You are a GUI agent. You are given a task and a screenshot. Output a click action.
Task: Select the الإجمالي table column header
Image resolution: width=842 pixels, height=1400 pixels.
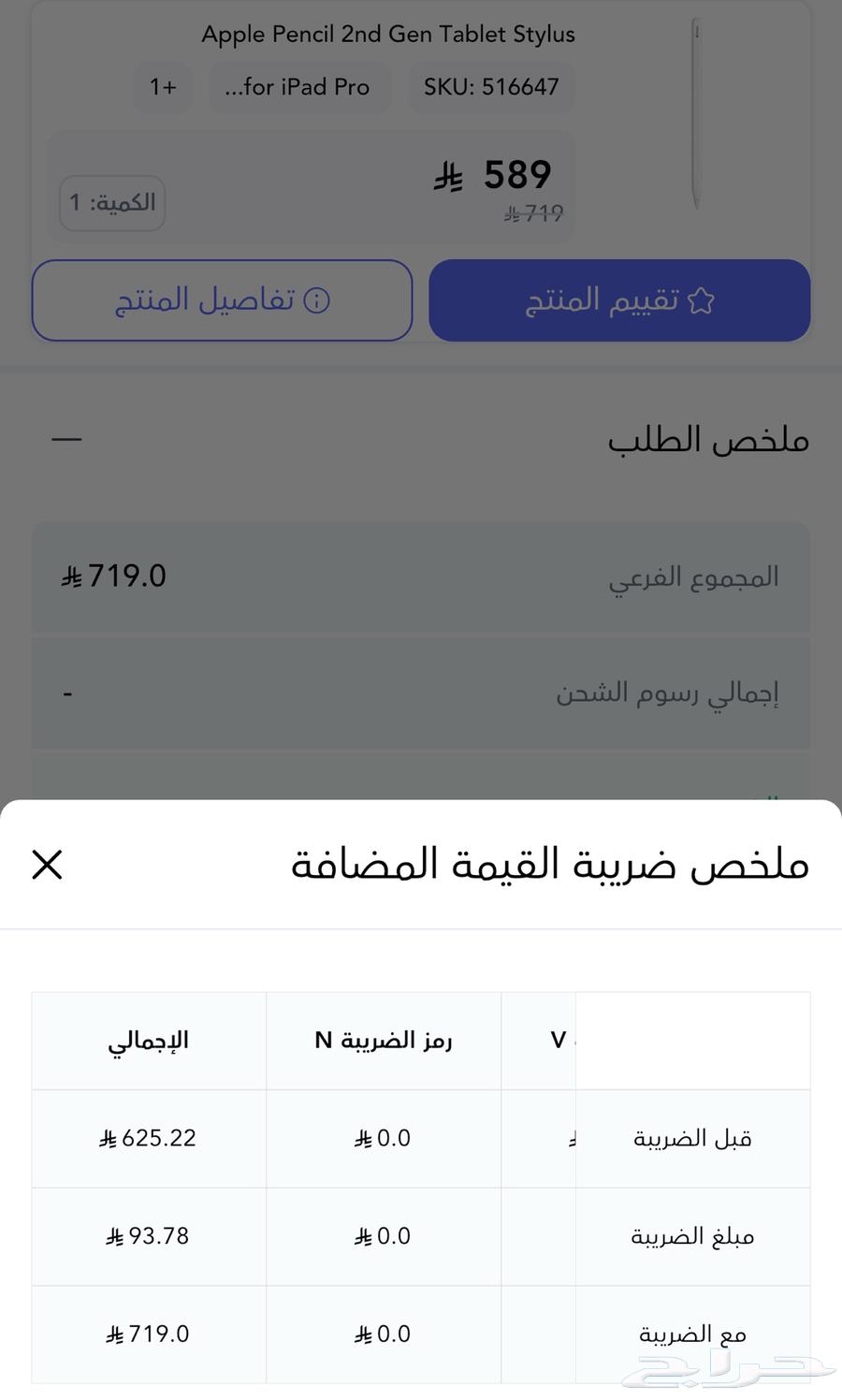tap(148, 1040)
